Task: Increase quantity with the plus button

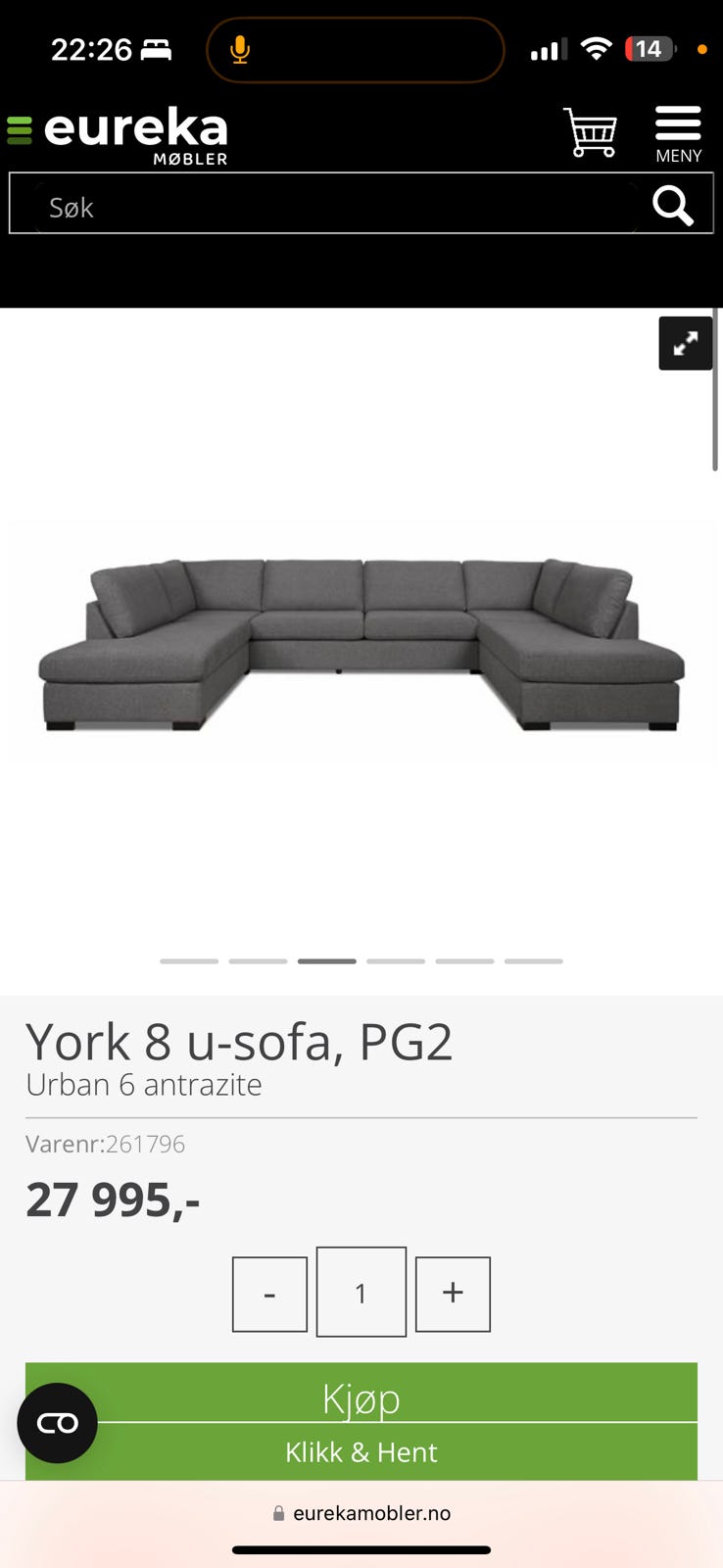Action: click(x=453, y=1294)
